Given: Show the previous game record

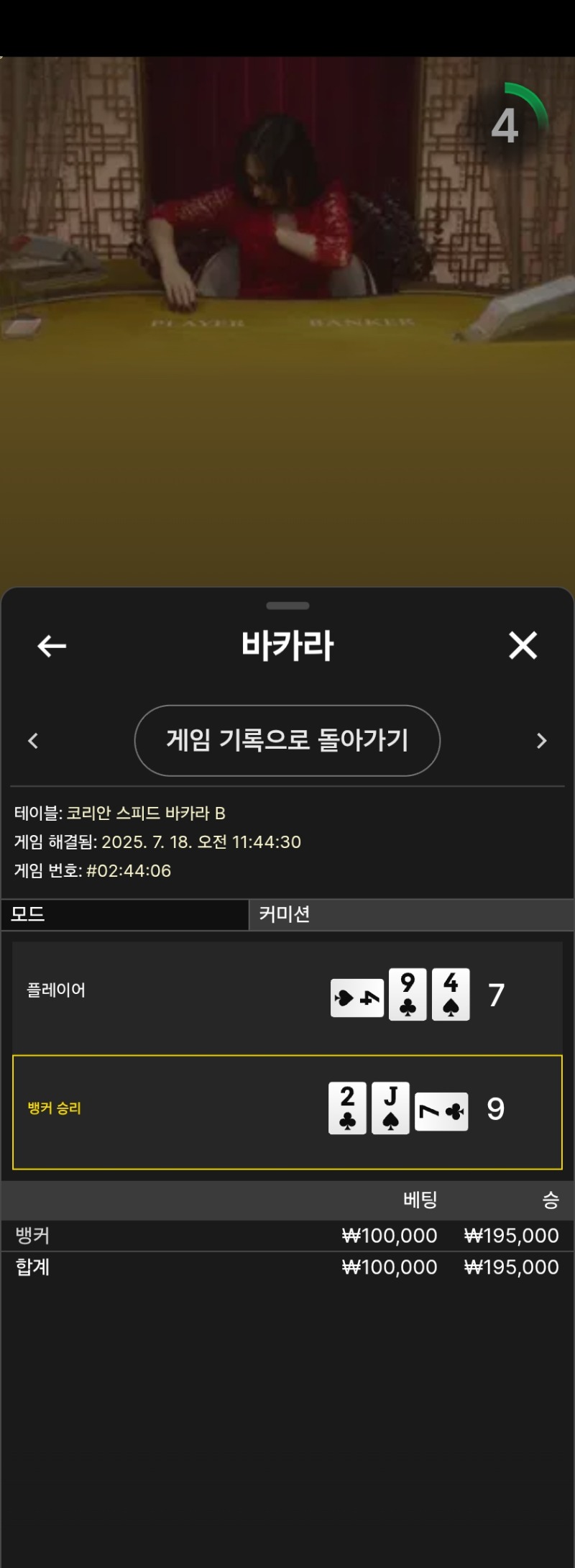Looking at the screenshot, I should point(33,741).
